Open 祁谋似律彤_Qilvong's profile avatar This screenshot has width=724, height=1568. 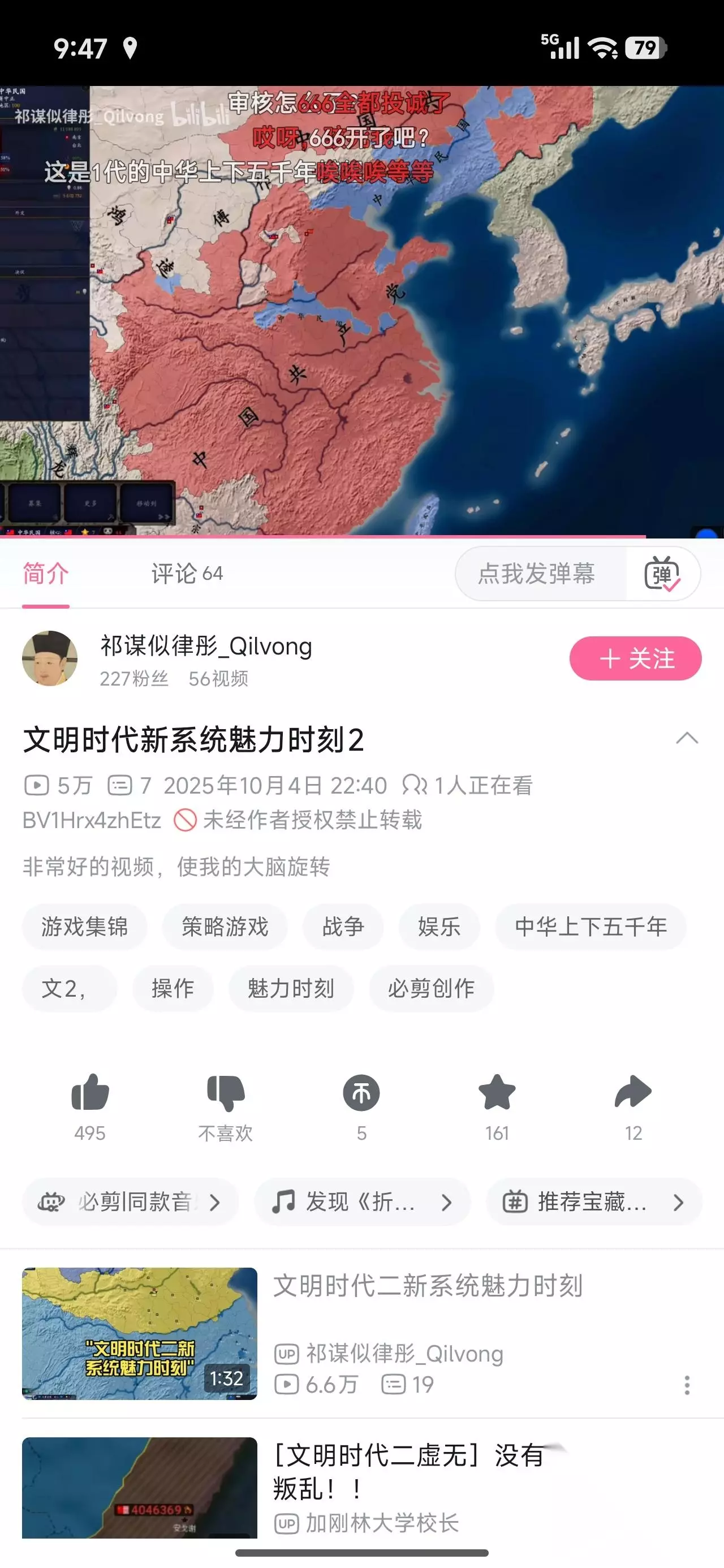tap(50, 658)
